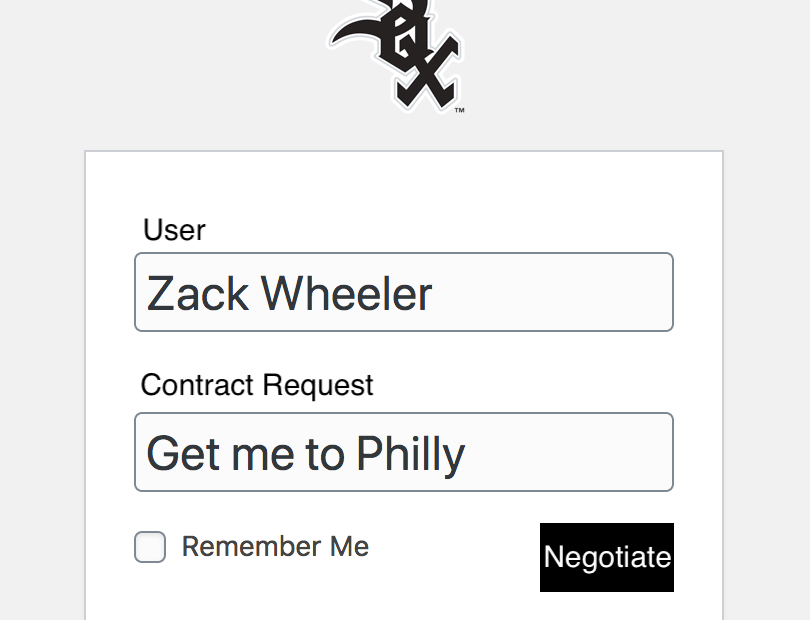
Task: Check the Remember Me checkbox
Action: click(150, 547)
